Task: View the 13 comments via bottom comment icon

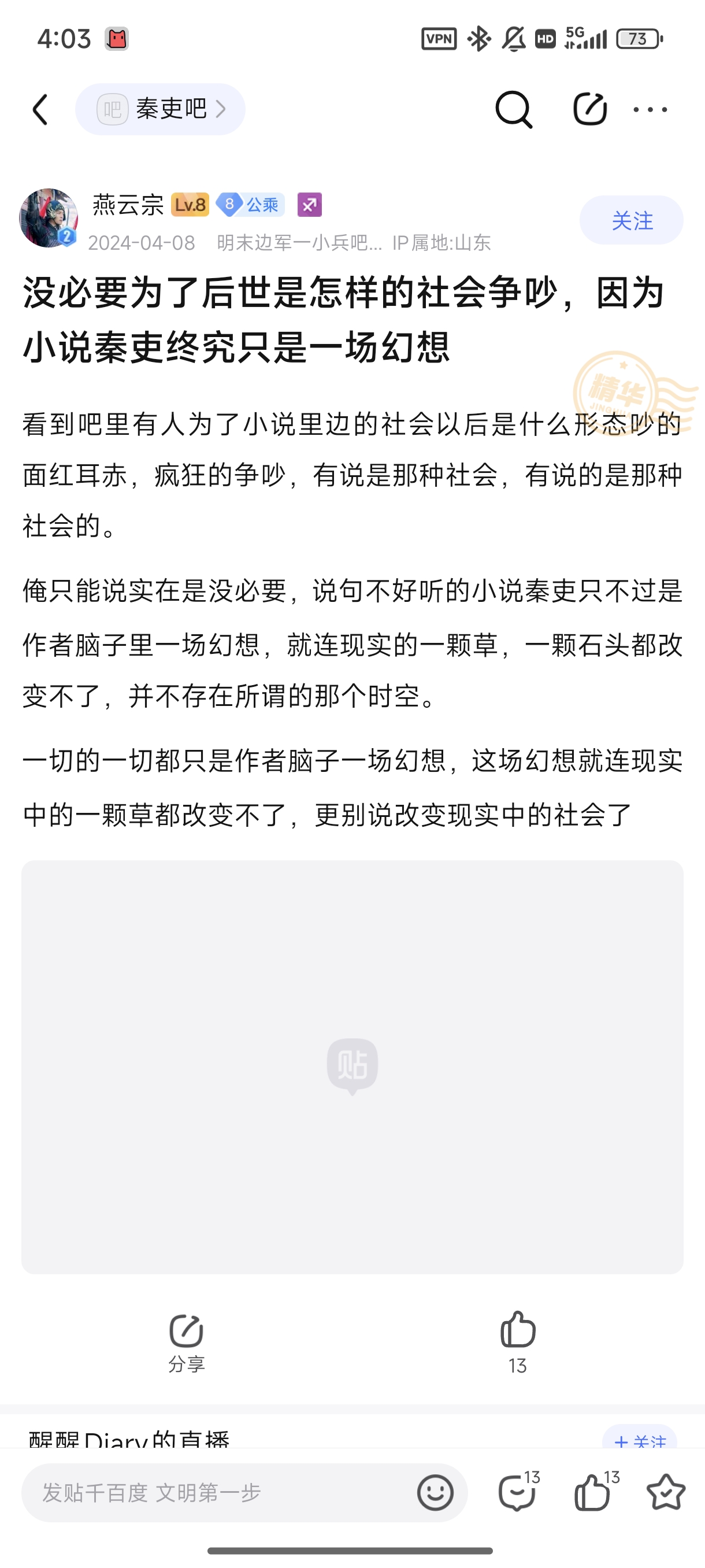Action: tap(517, 1492)
